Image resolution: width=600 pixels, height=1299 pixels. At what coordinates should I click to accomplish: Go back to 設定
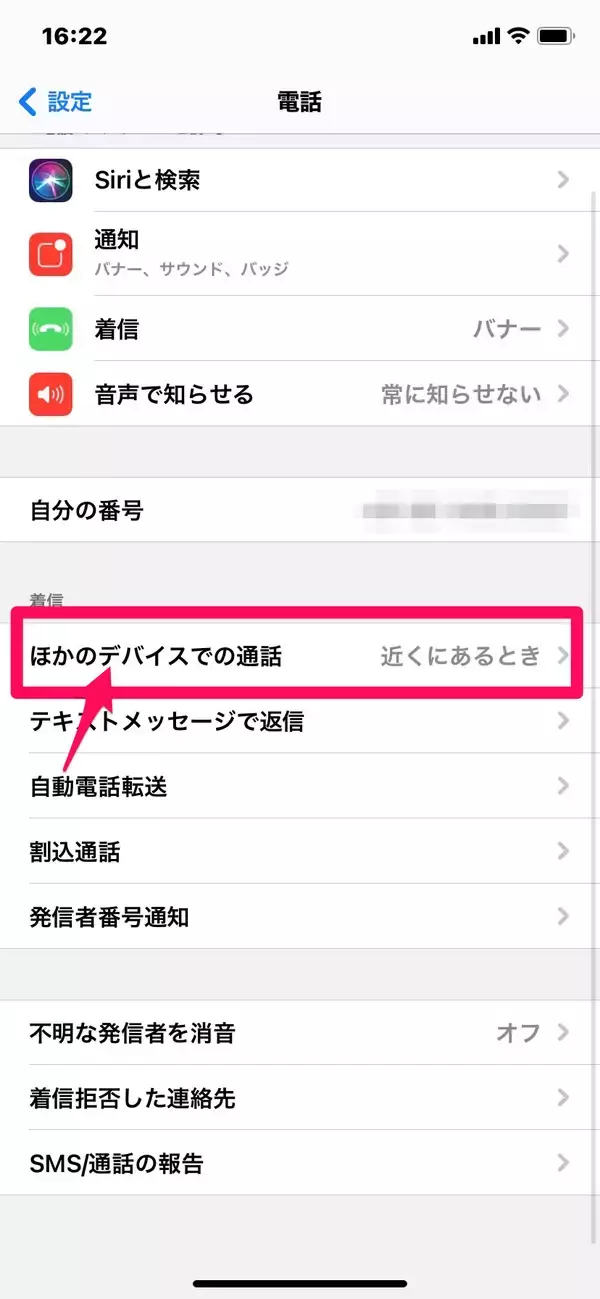click(56, 101)
